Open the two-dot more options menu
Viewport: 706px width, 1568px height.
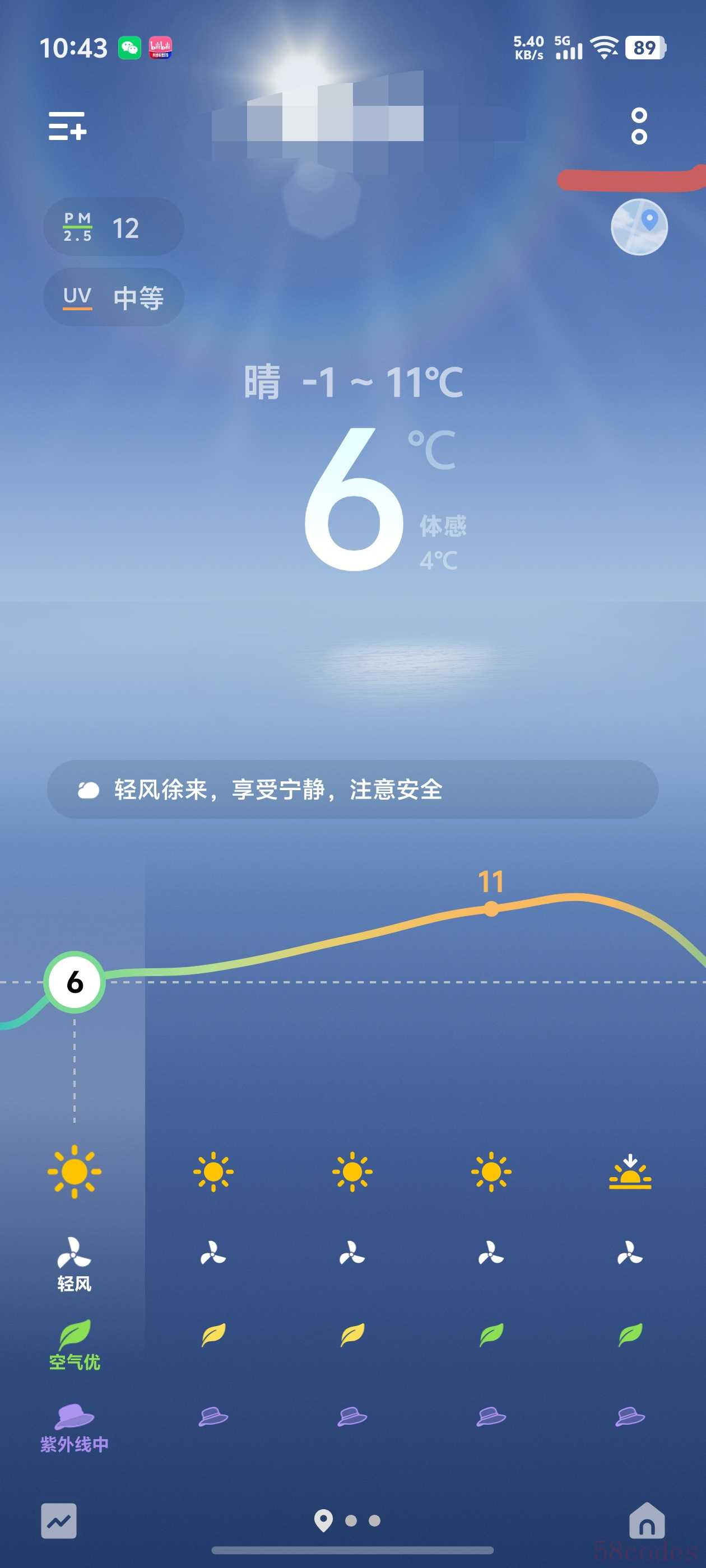pos(638,126)
